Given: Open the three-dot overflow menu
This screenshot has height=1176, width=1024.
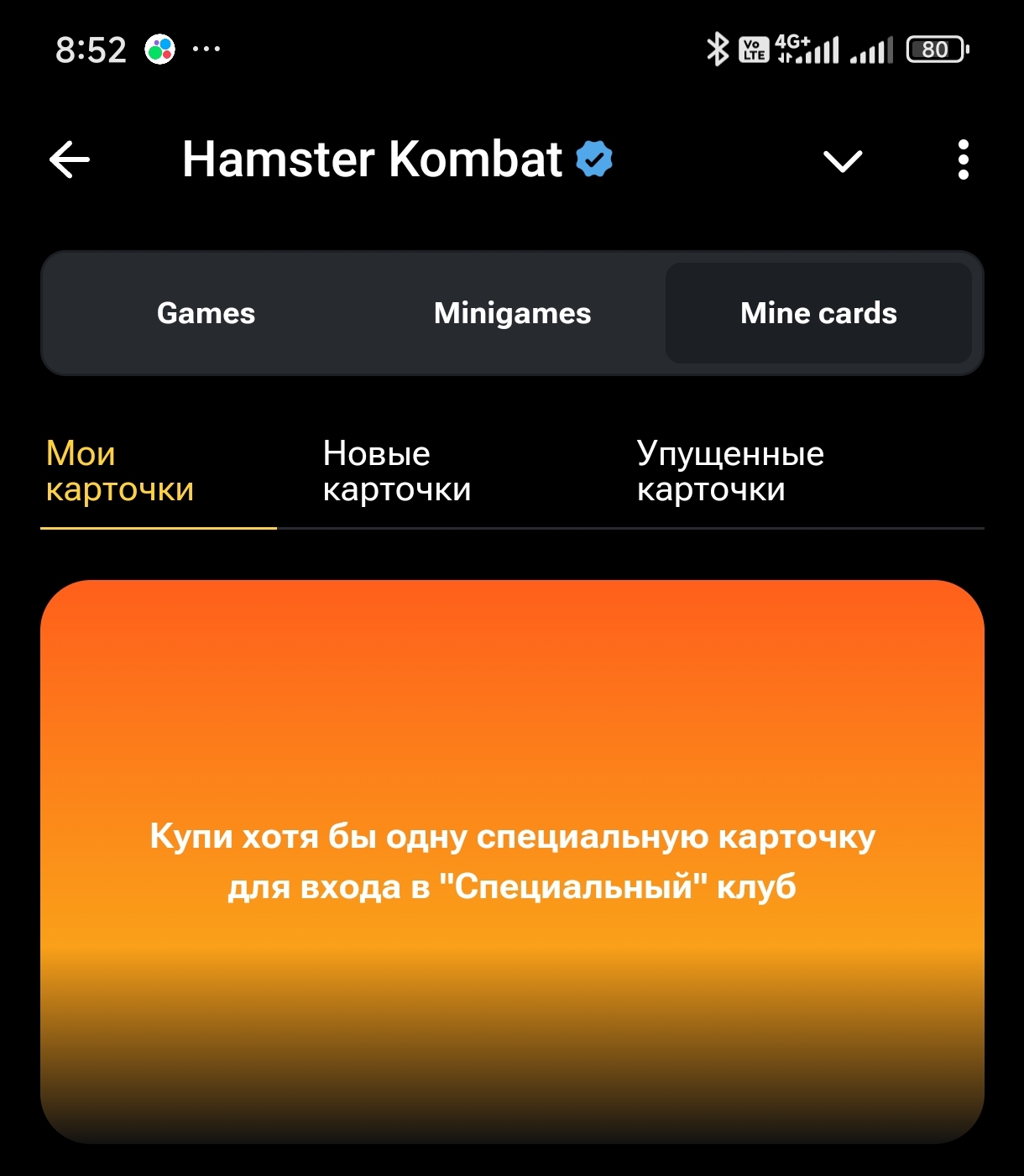Looking at the screenshot, I should click(963, 159).
